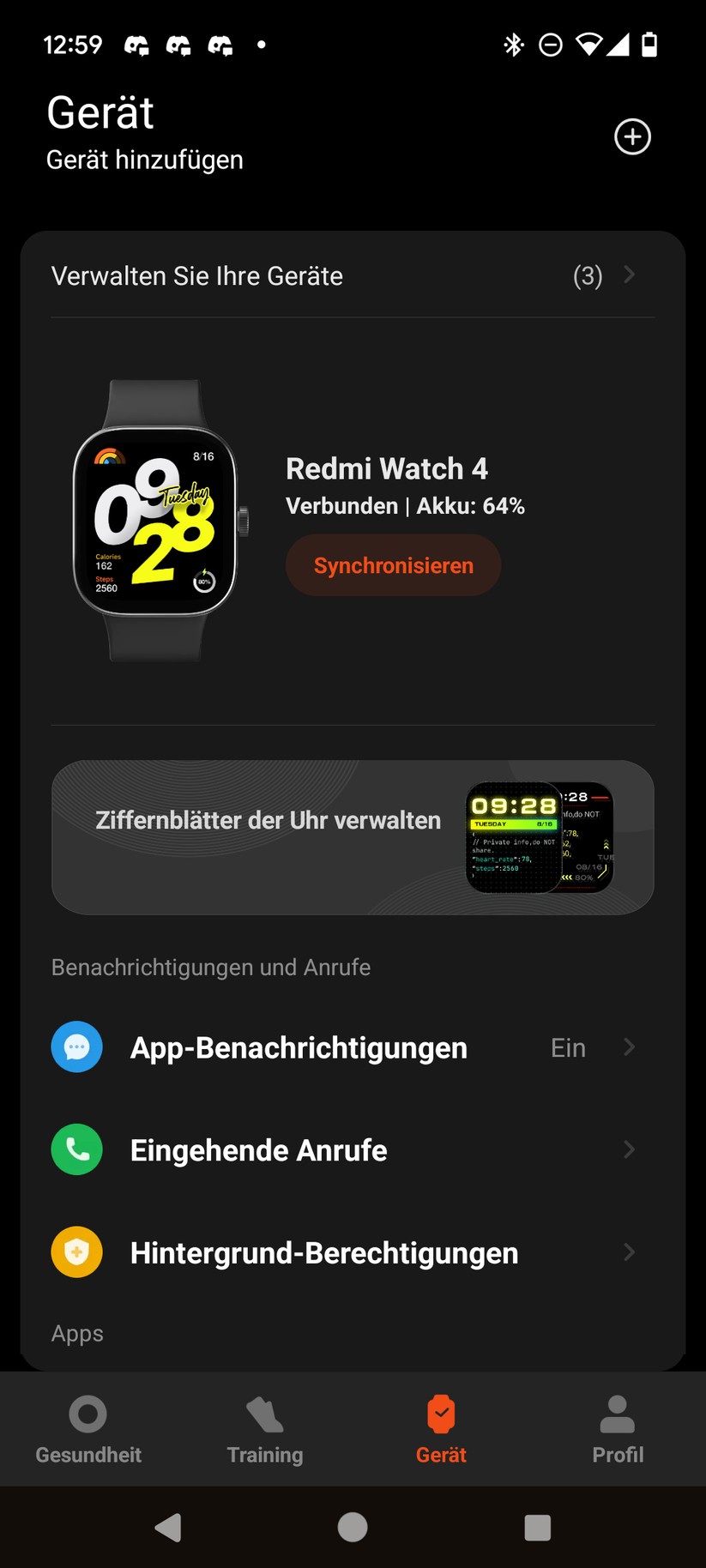
Task: Switch to the Training tab
Action: 265,1430
